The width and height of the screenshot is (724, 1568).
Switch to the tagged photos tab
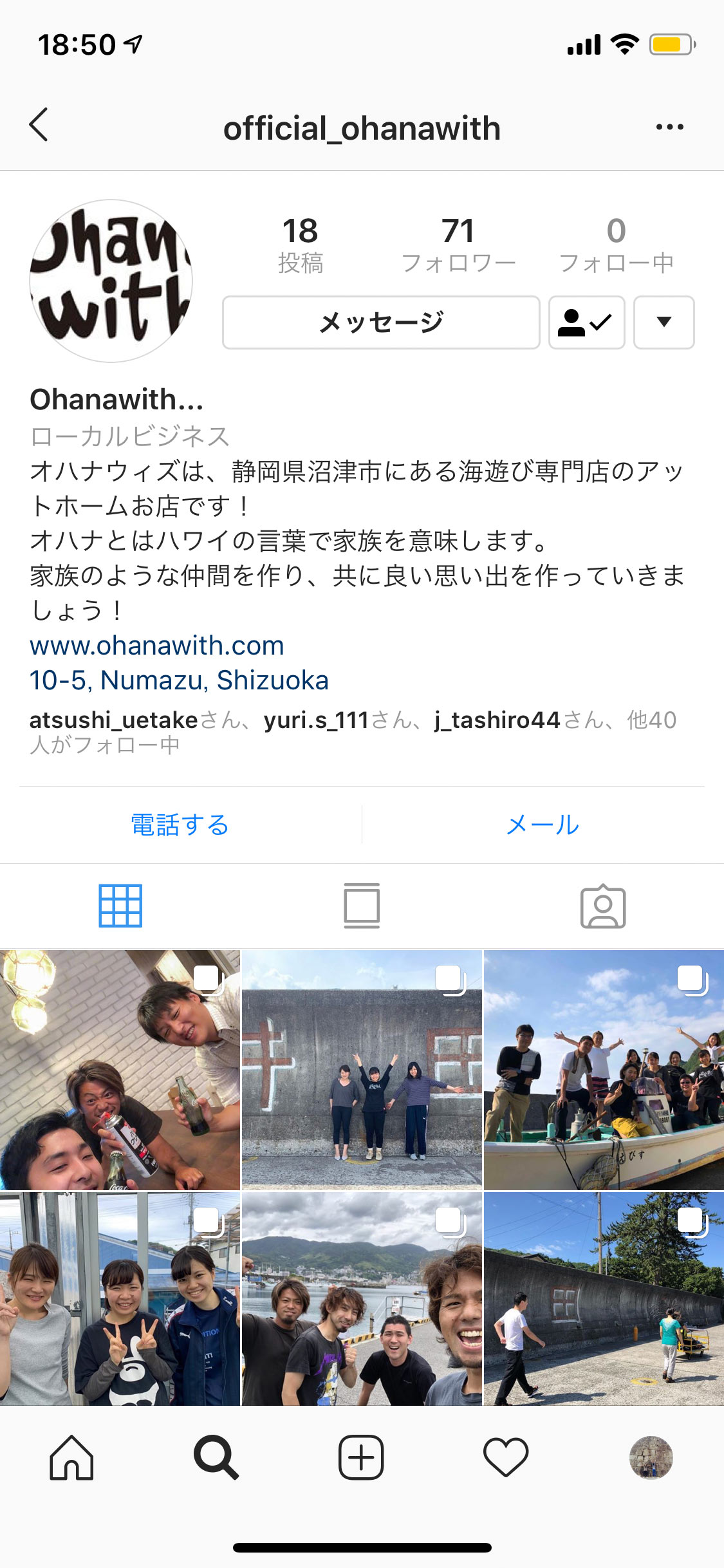click(x=603, y=906)
